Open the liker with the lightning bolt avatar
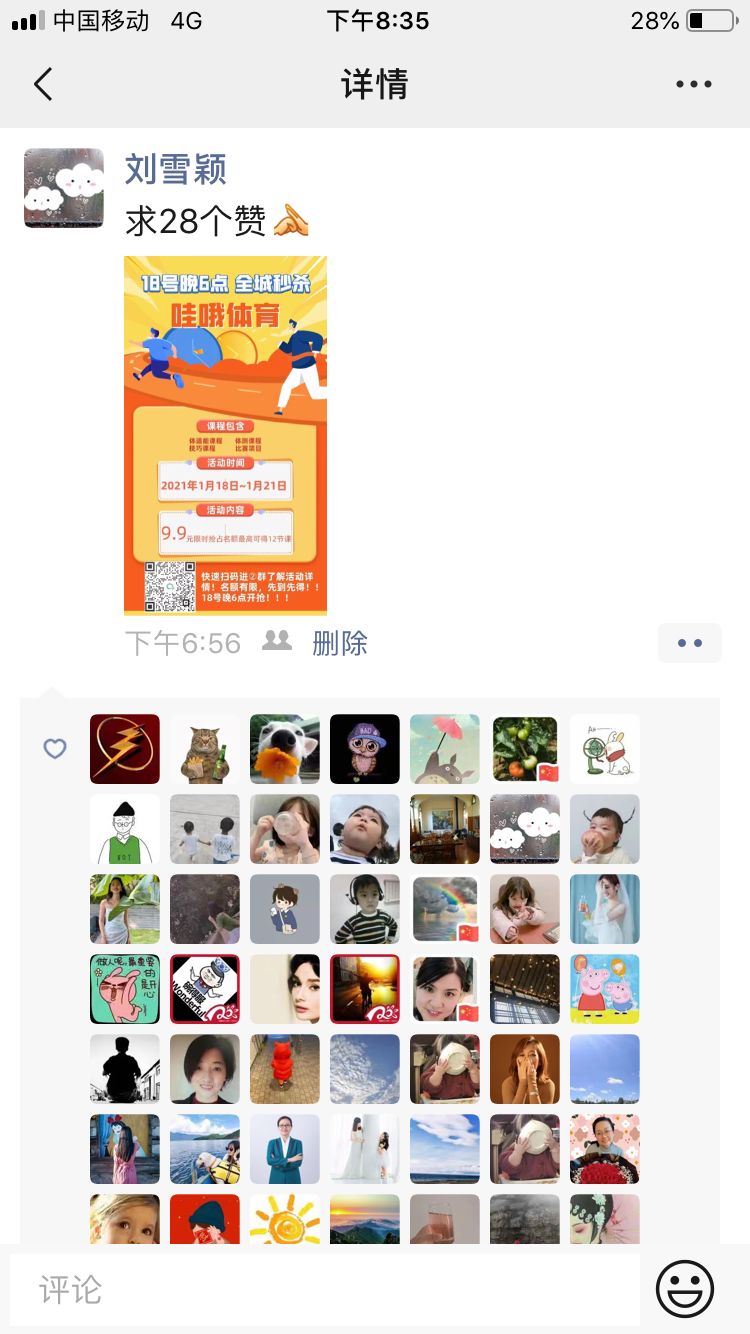 [125, 749]
